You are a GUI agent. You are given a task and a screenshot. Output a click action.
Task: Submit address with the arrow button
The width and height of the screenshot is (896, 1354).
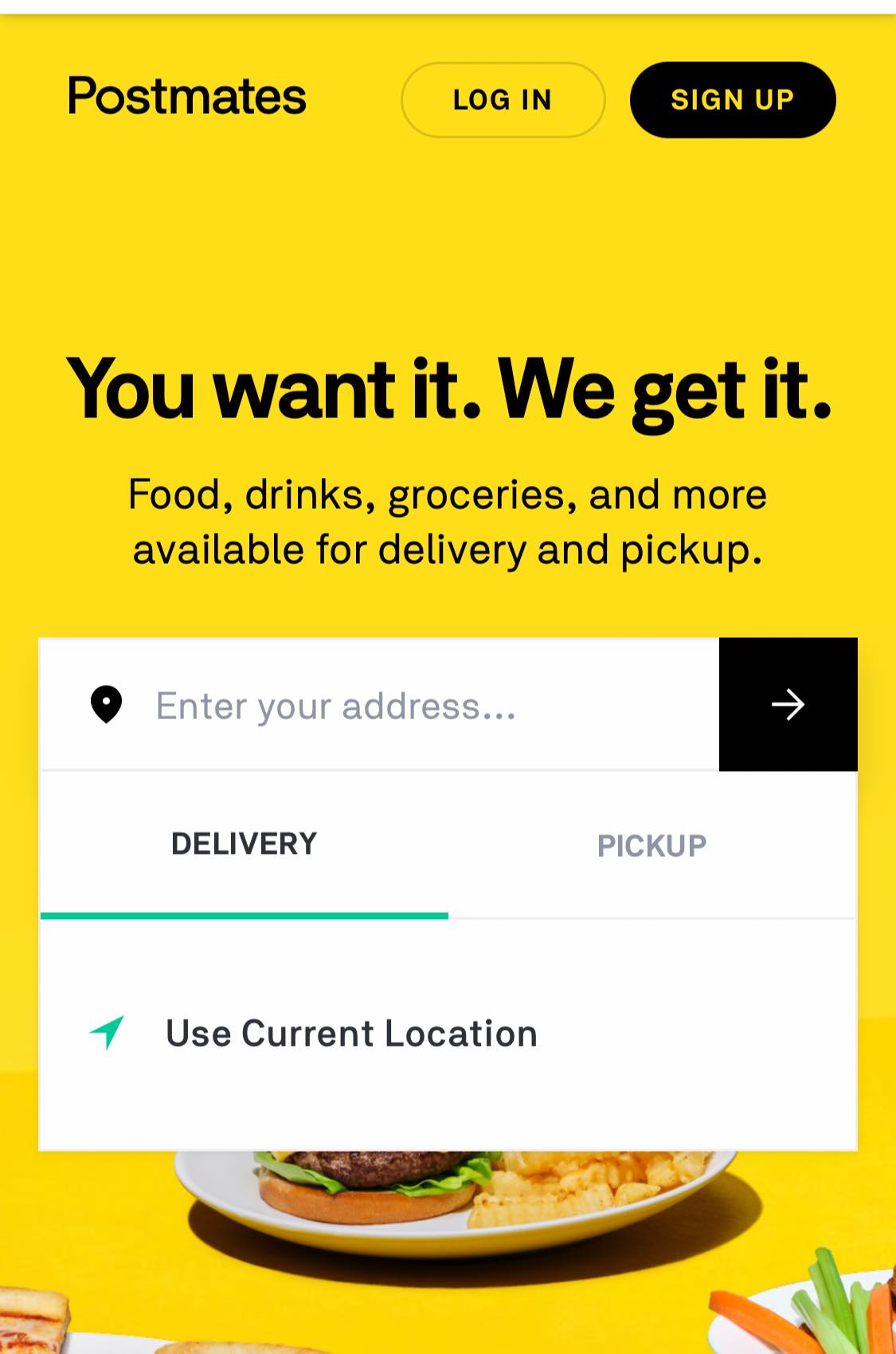point(788,705)
